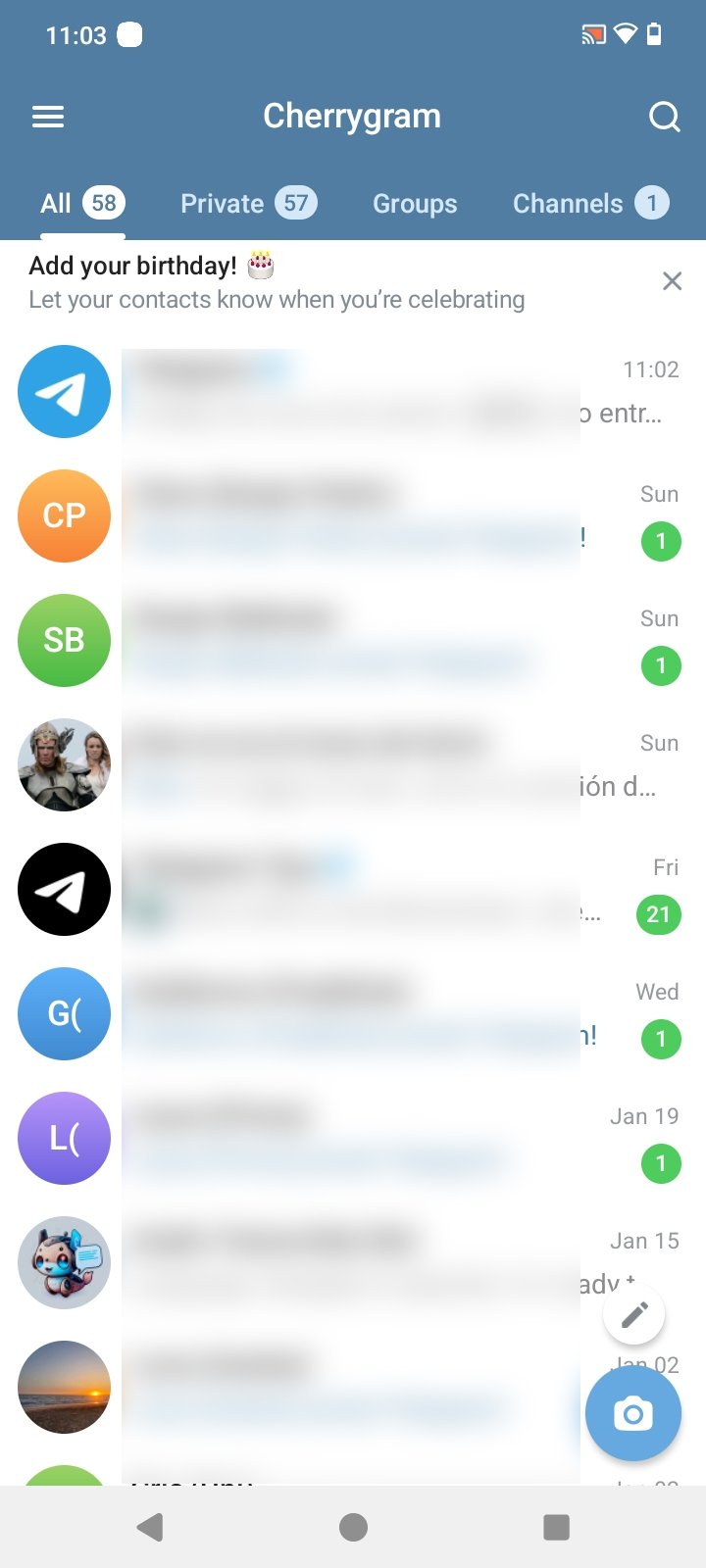Switch to the Groups tab

pos(415,204)
